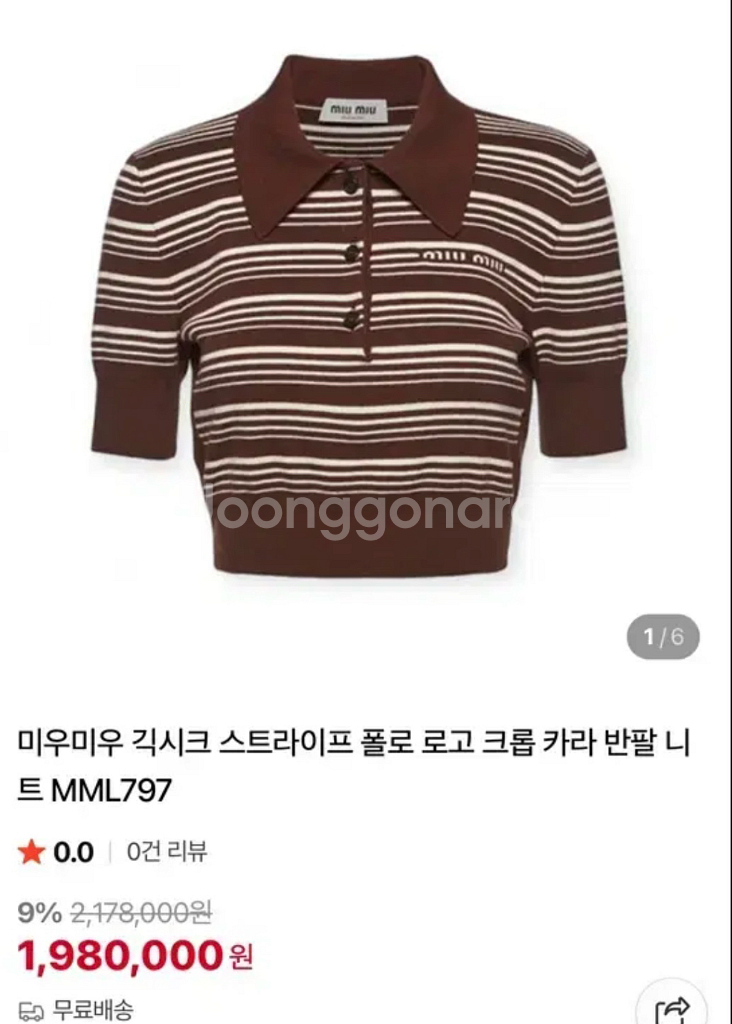Image resolution: width=732 pixels, height=1024 pixels.
Task: Open the 0건 리뷰 reviews section
Action: click(167, 852)
